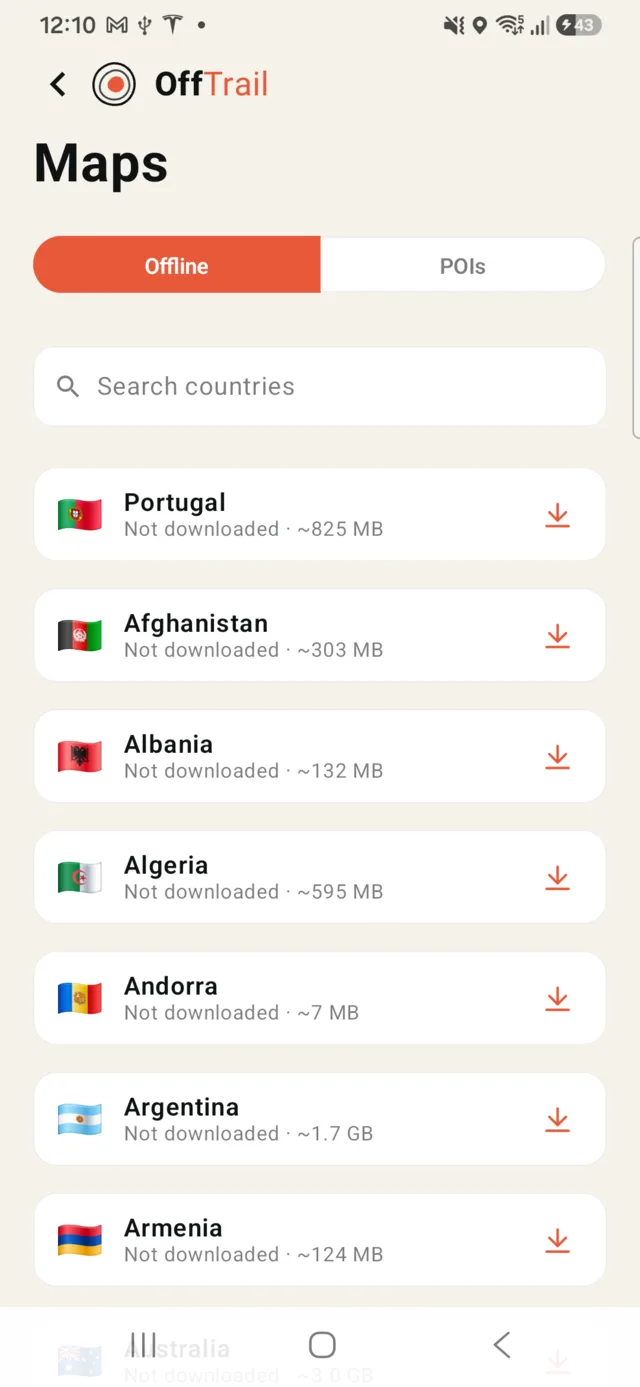Focus the Search countries field
This screenshot has width=640, height=1387.
click(320, 387)
